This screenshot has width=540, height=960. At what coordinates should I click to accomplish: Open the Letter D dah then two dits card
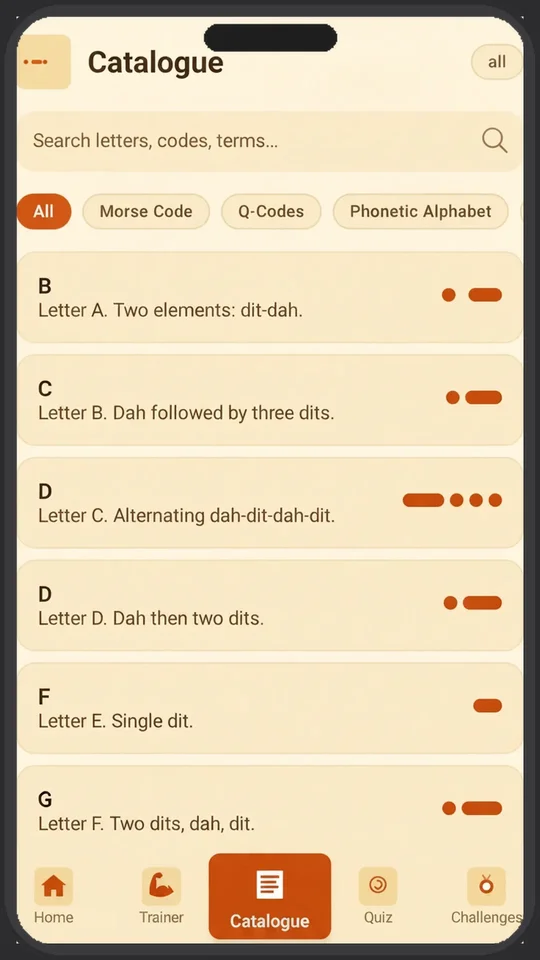(269, 606)
